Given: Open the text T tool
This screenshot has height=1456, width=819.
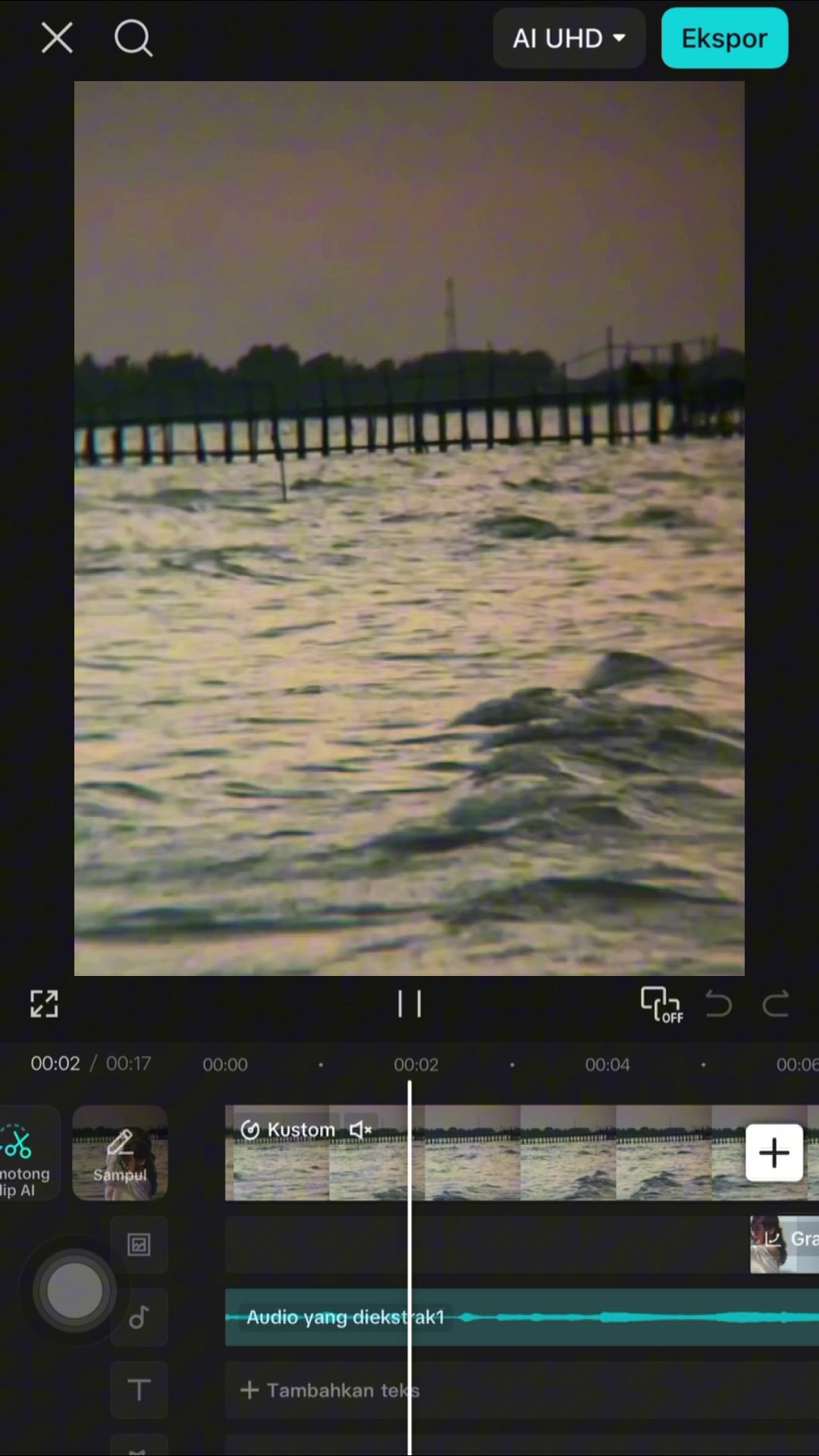Looking at the screenshot, I should click(139, 1390).
